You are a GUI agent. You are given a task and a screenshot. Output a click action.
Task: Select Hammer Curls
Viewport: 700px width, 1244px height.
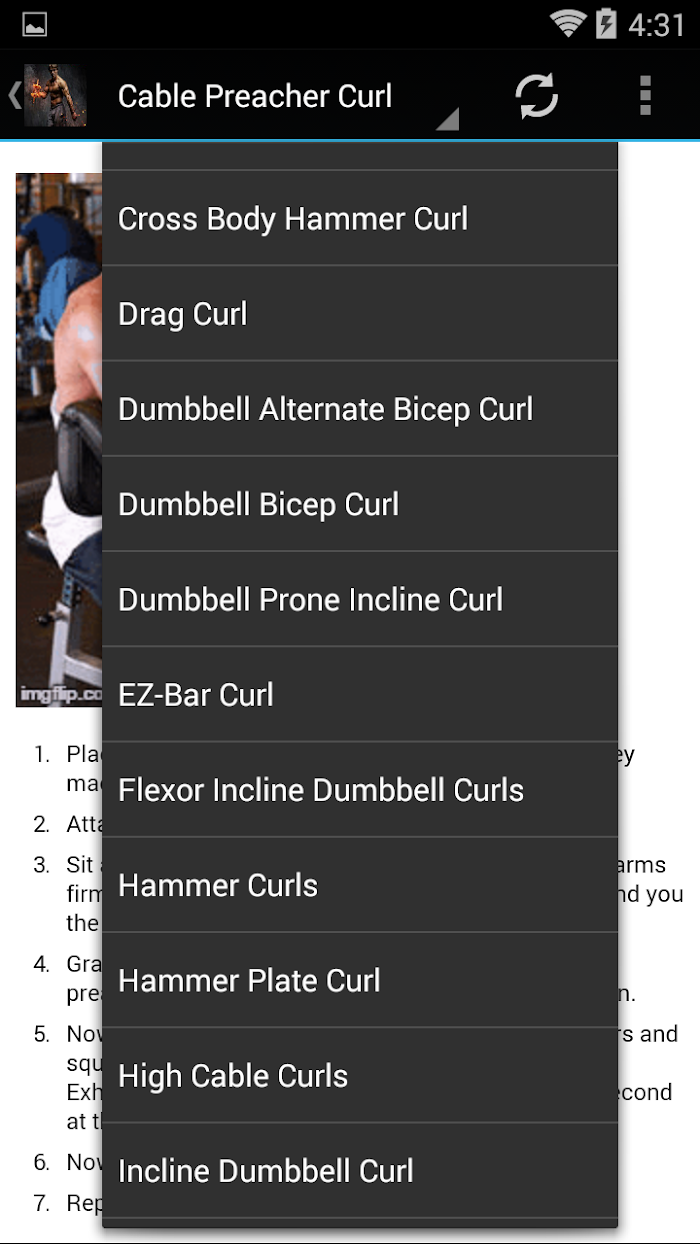pos(360,885)
